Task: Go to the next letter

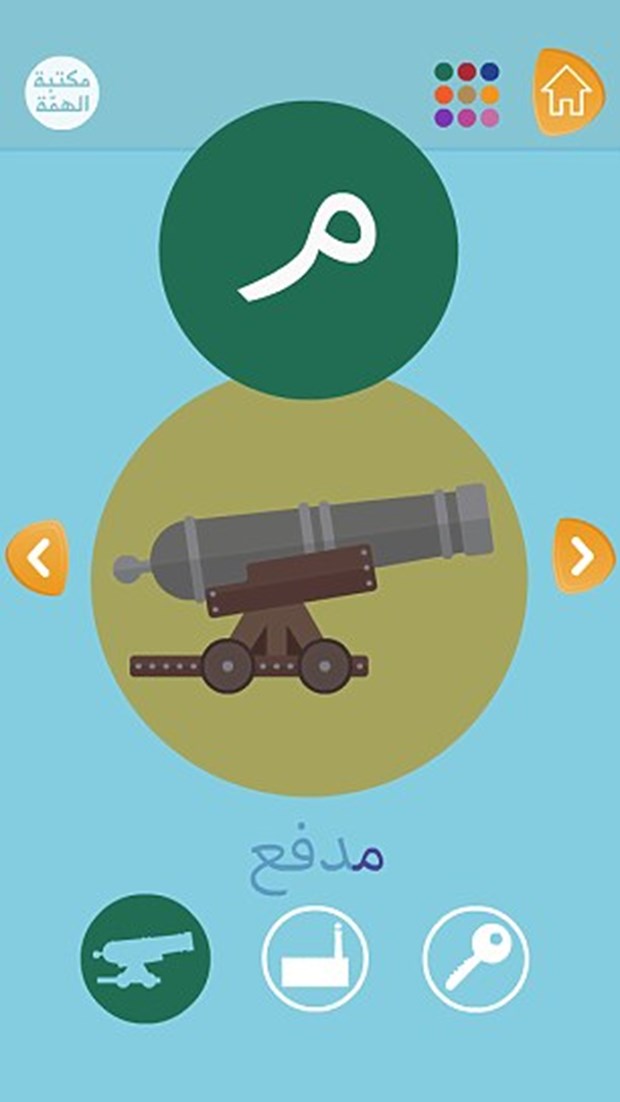Action: [584, 556]
